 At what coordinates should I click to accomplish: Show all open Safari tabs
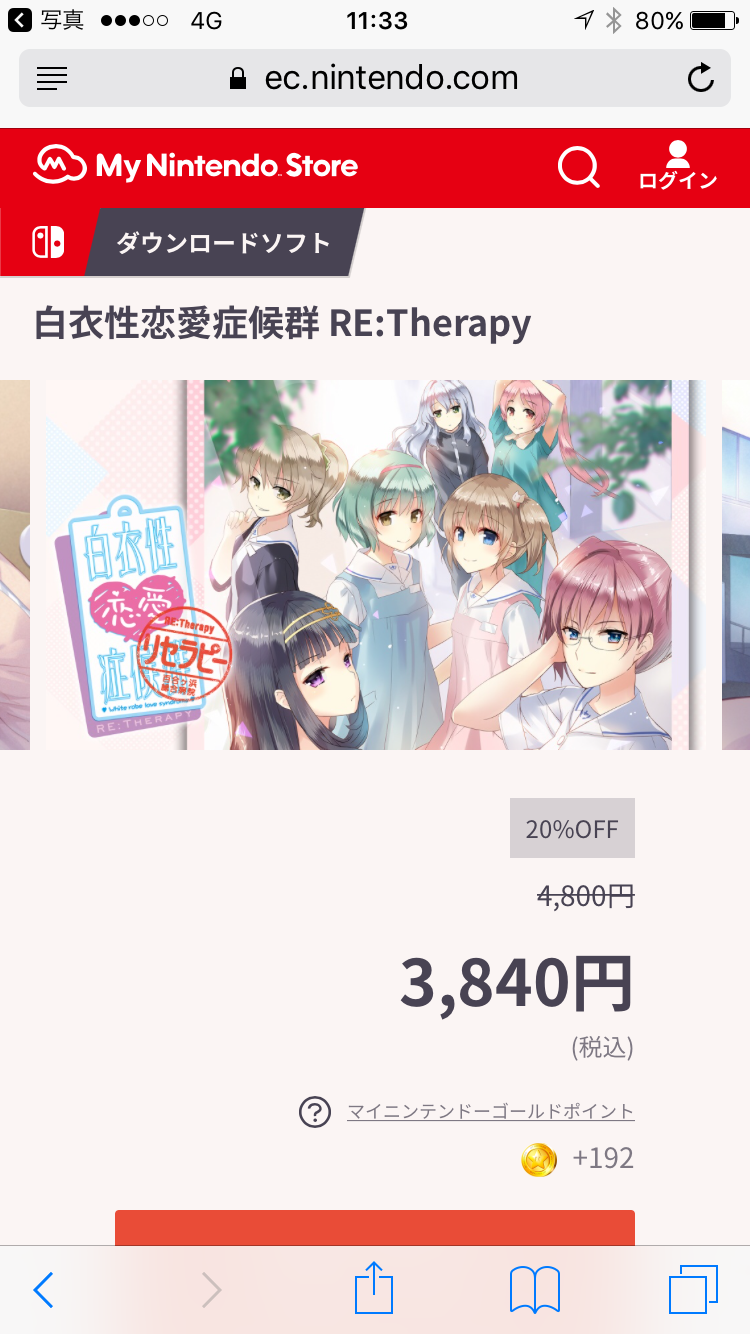point(693,1290)
